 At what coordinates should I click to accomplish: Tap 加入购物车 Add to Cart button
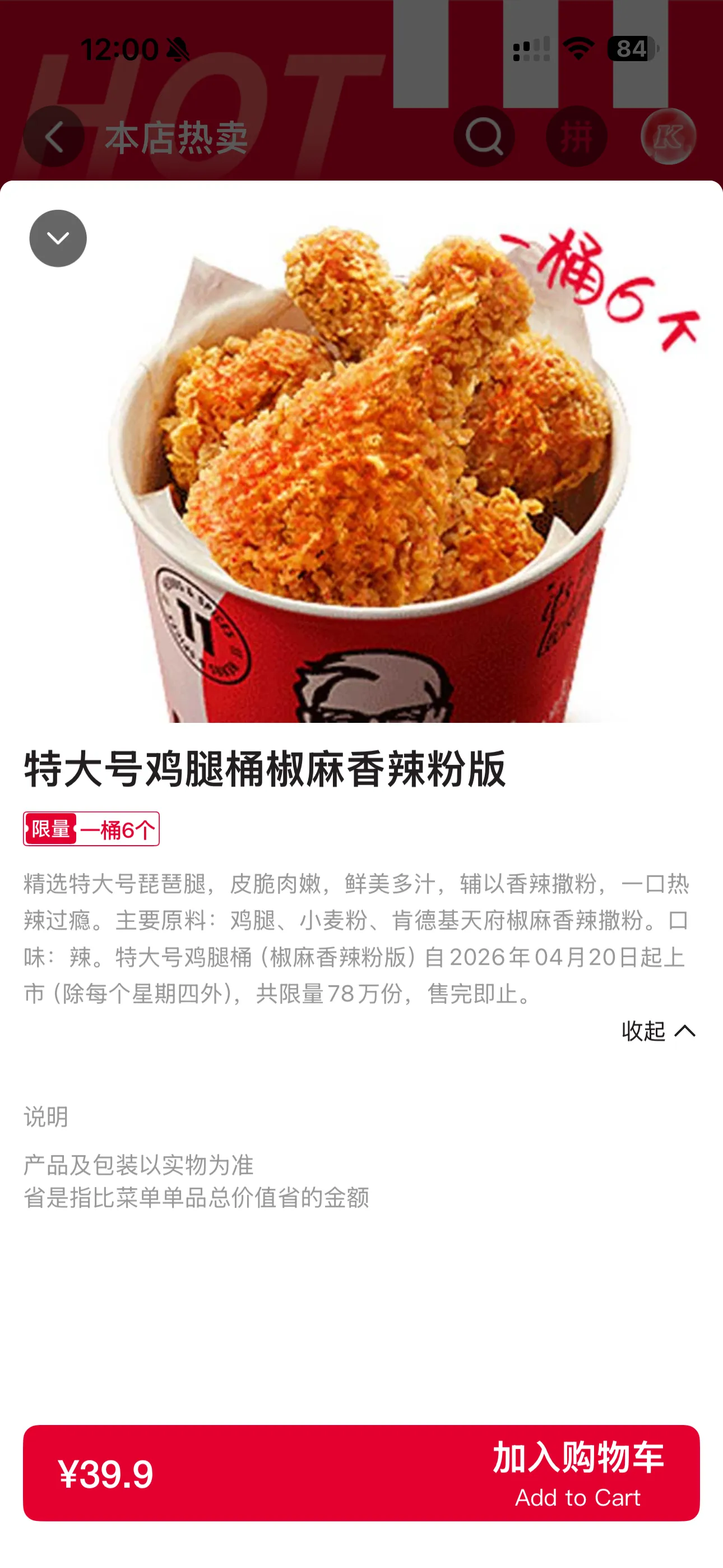(x=361, y=1473)
